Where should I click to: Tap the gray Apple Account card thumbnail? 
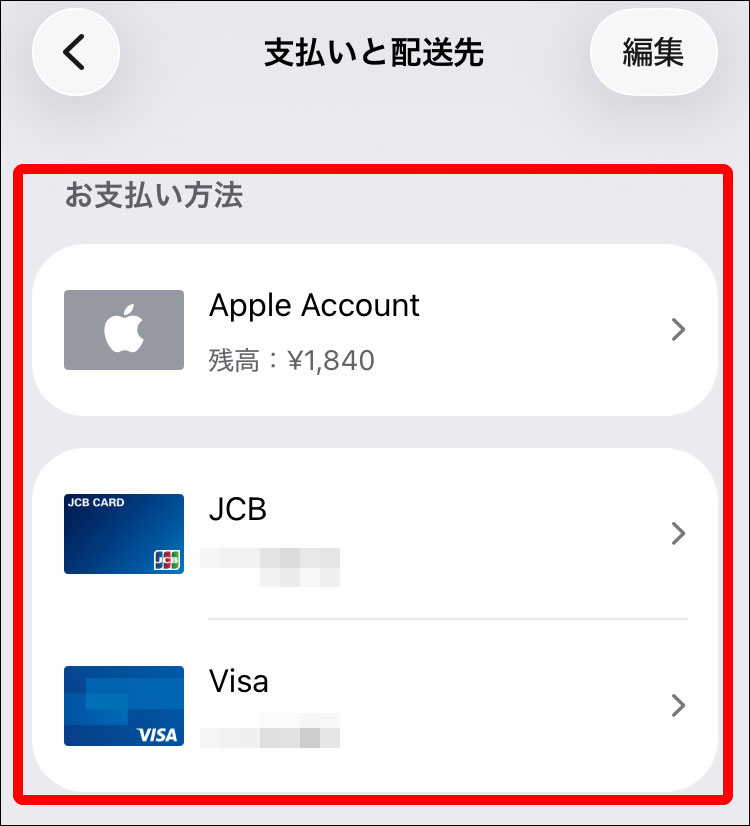[x=123, y=330]
